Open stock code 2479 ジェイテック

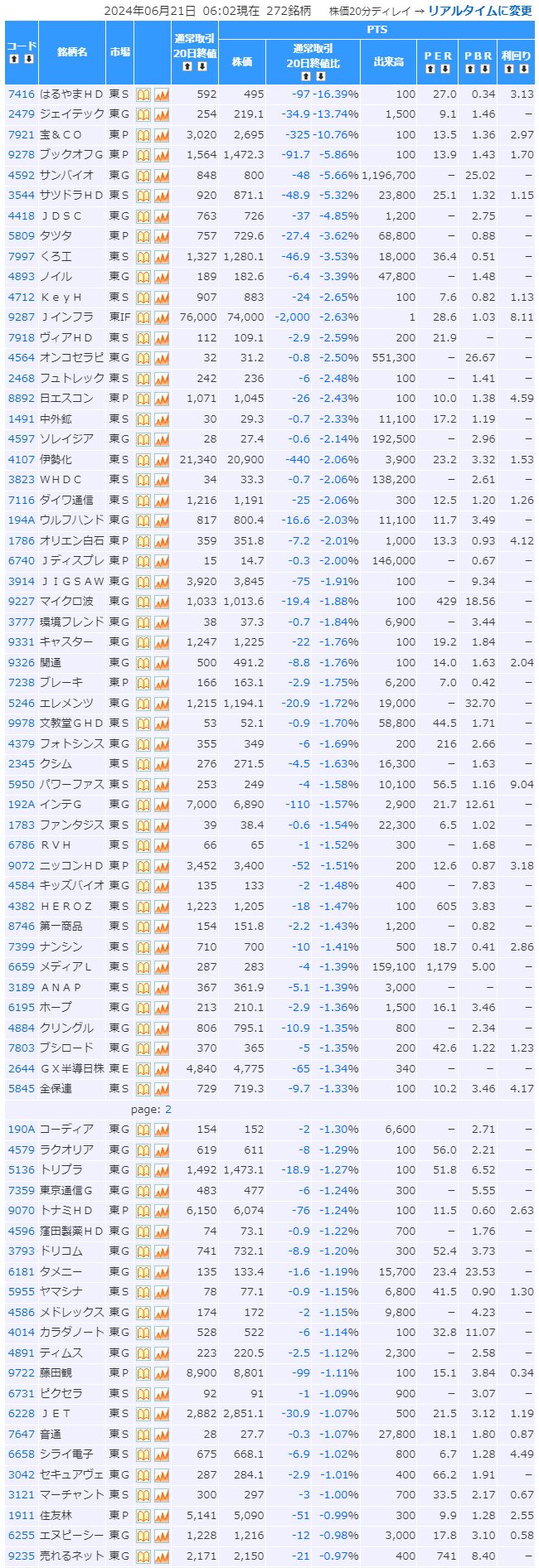click(x=21, y=114)
